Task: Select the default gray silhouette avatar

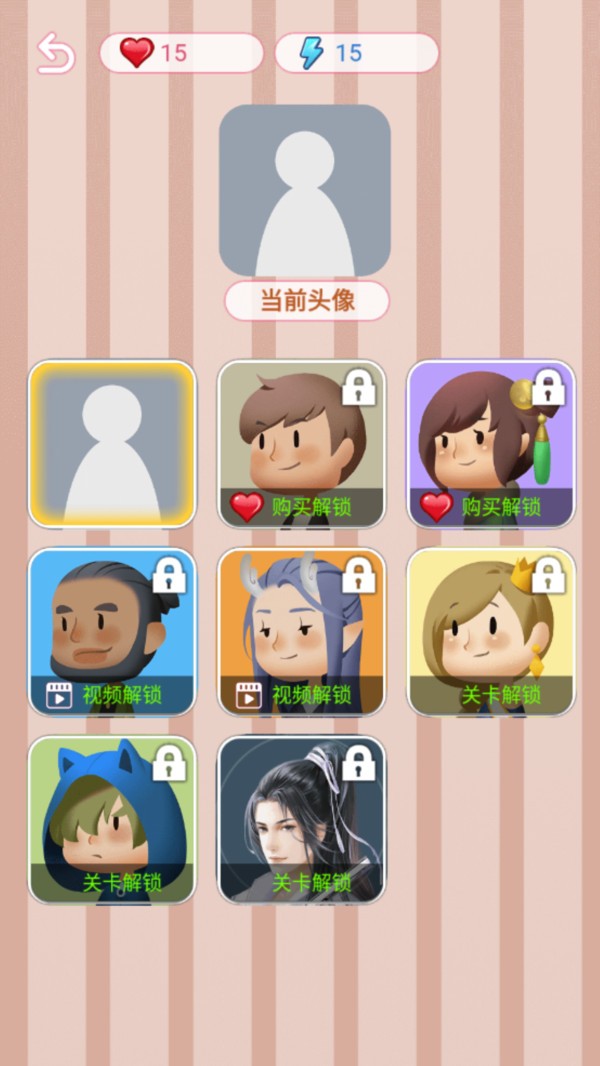Action: coord(112,444)
